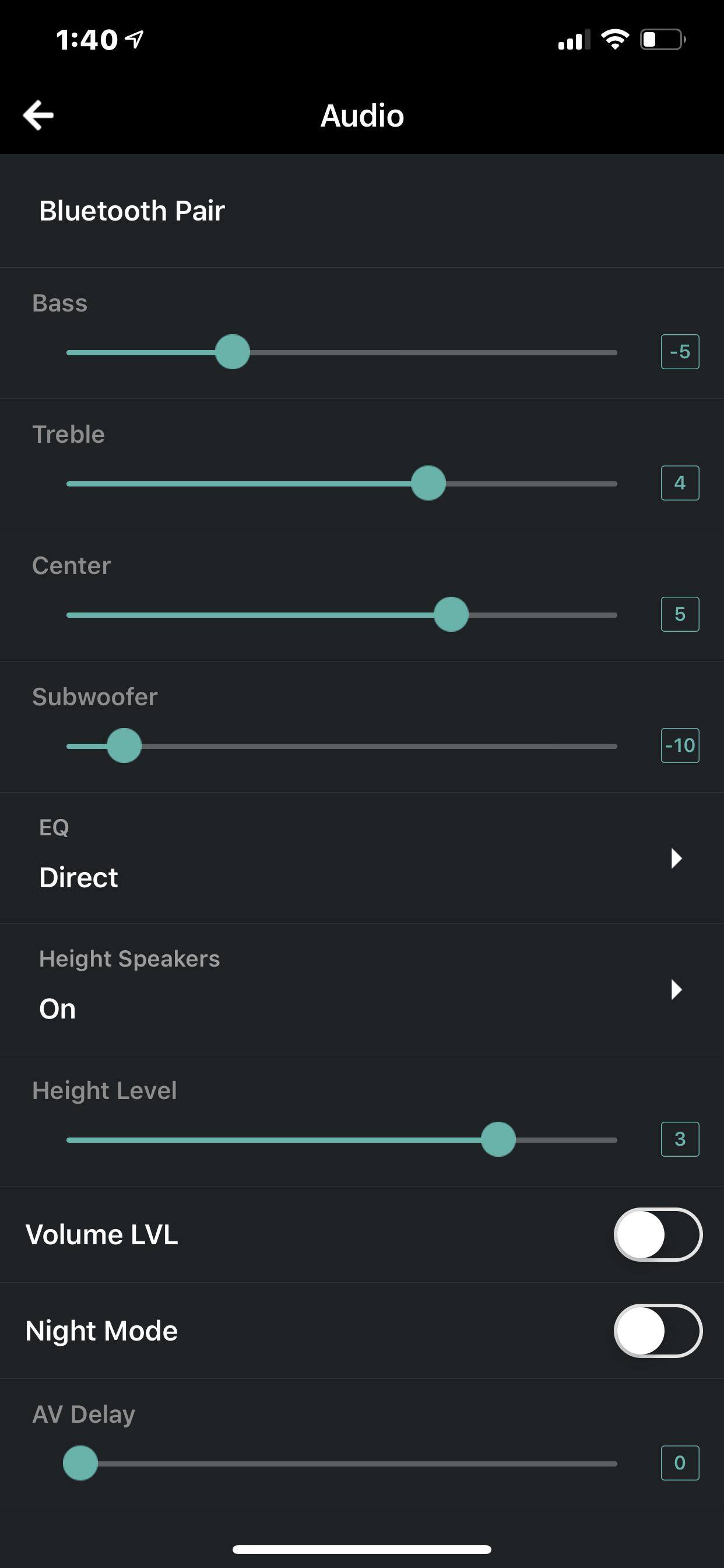Tap the Height Level slider handle
The width and height of the screenshot is (724, 1568).
pyautogui.click(x=498, y=1139)
